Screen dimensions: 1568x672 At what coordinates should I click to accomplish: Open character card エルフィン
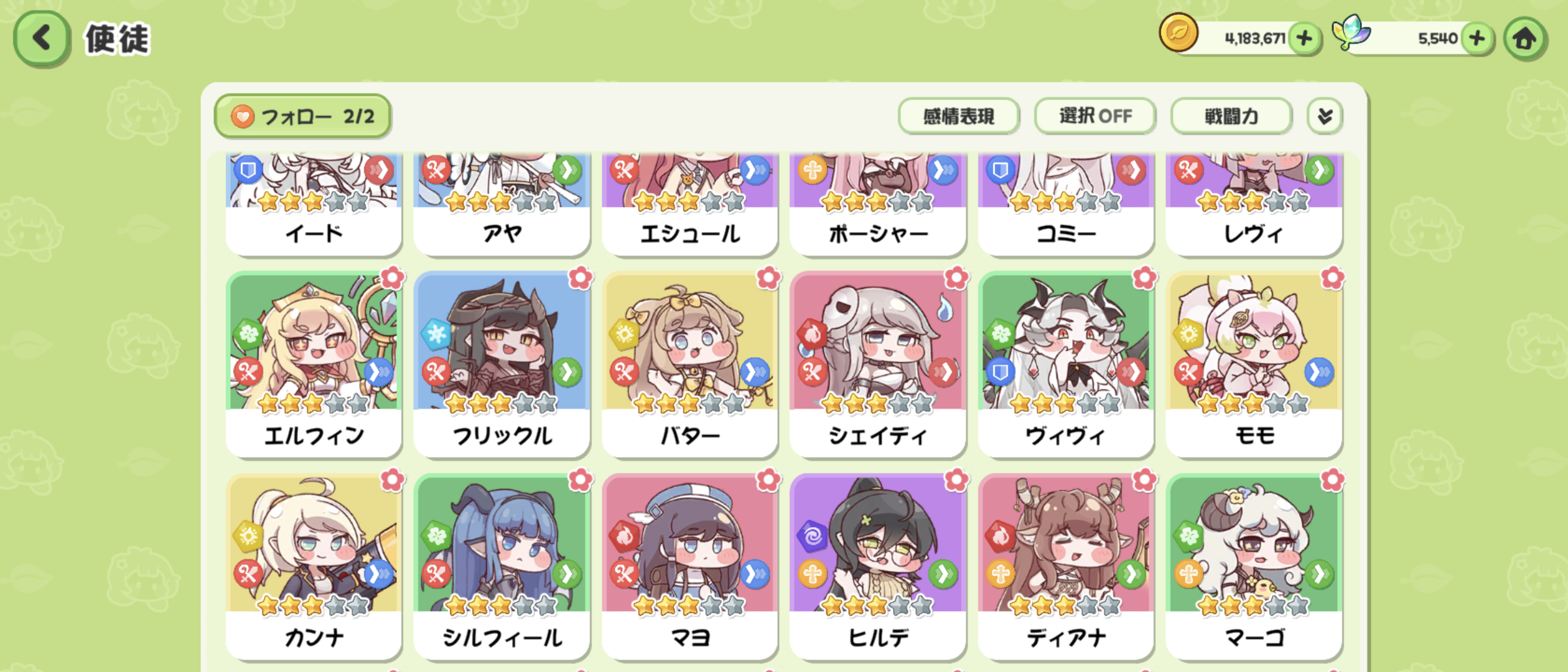(314, 364)
